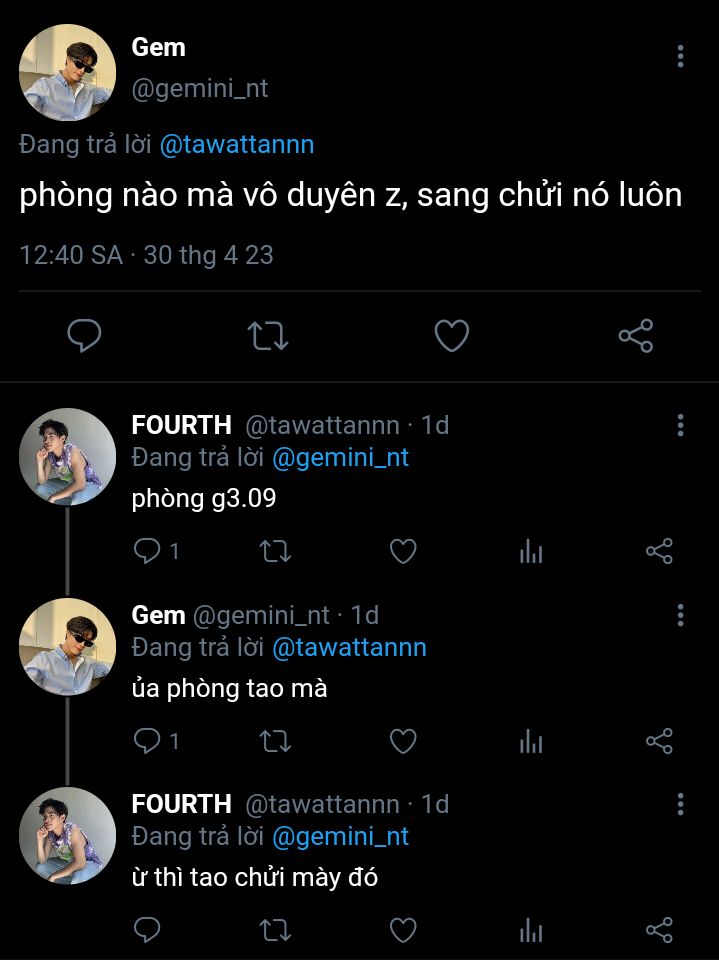This screenshot has height=960, width=719.
Task: Open @gemini_nt link in "phòng g3.09" reply
Action: pyautogui.click(x=340, y=458)
